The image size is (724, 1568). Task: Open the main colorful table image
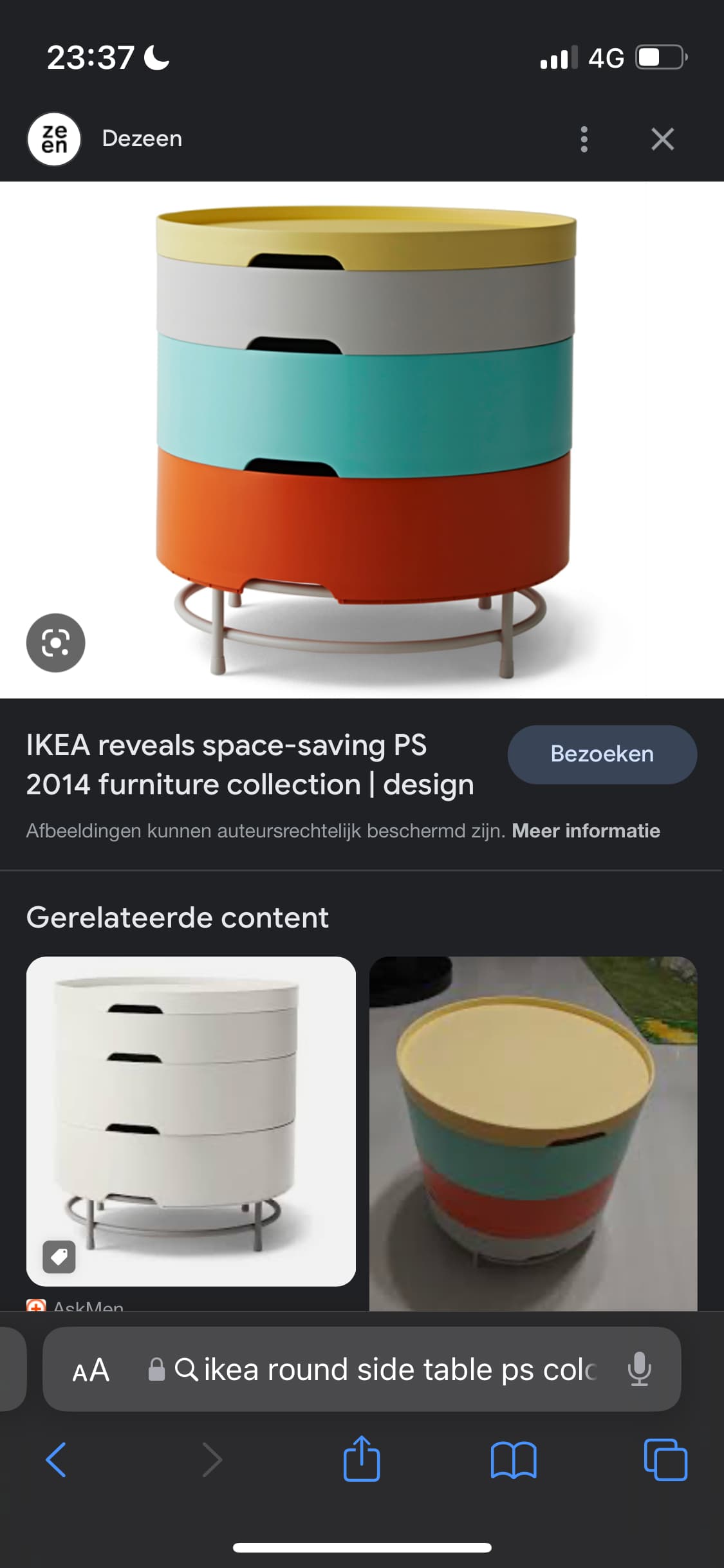click(x=362, y=440)
